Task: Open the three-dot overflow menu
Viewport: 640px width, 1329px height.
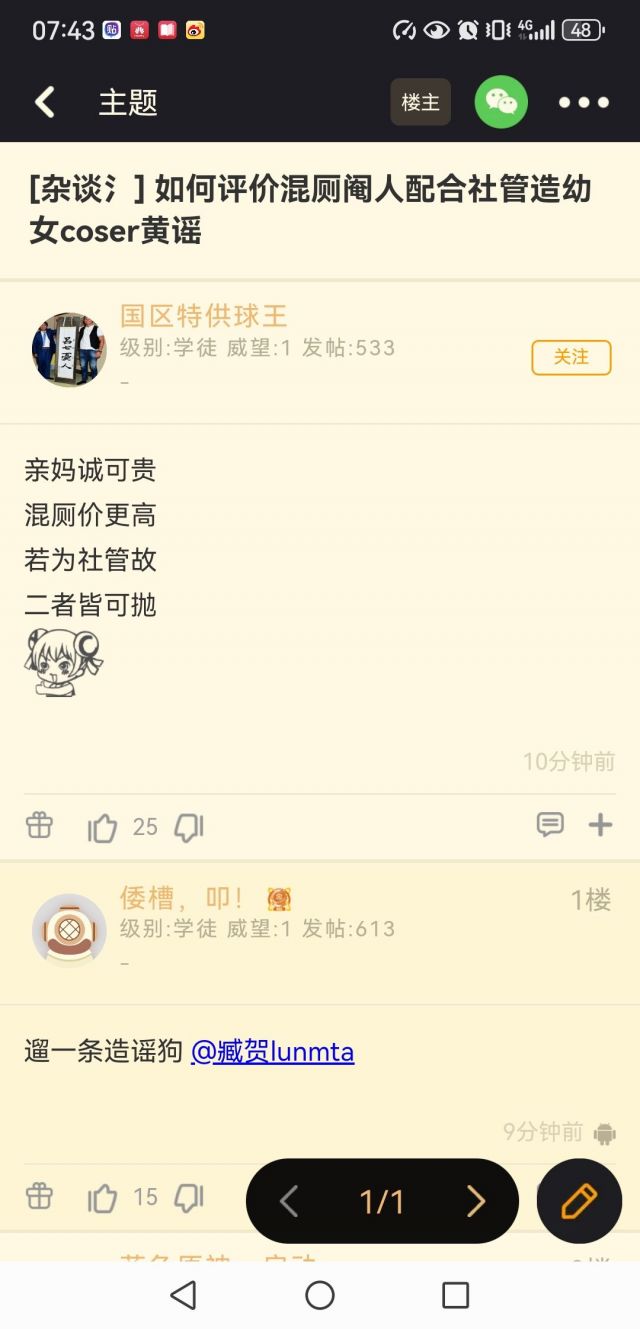Action: click(583, 102)
